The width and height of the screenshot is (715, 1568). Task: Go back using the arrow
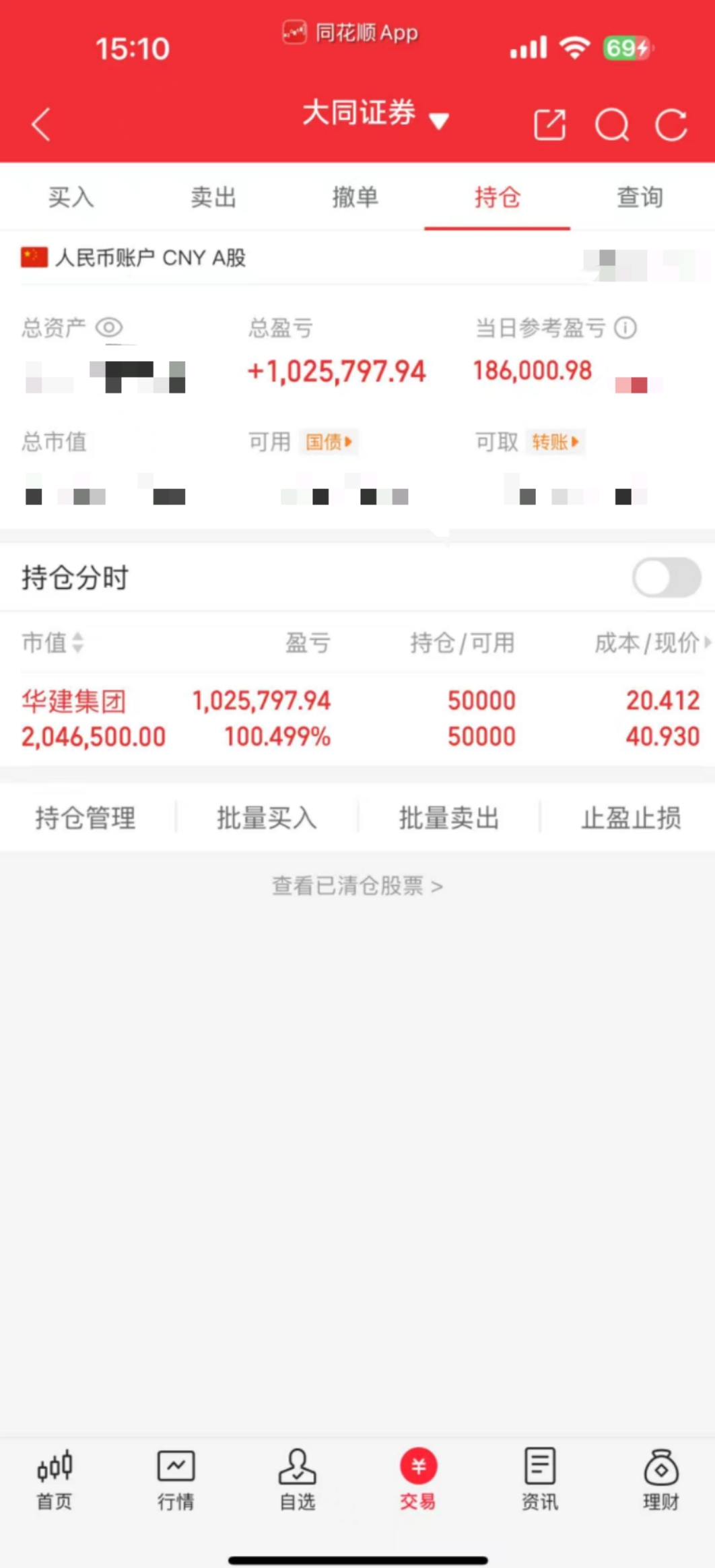pos(41,125)
